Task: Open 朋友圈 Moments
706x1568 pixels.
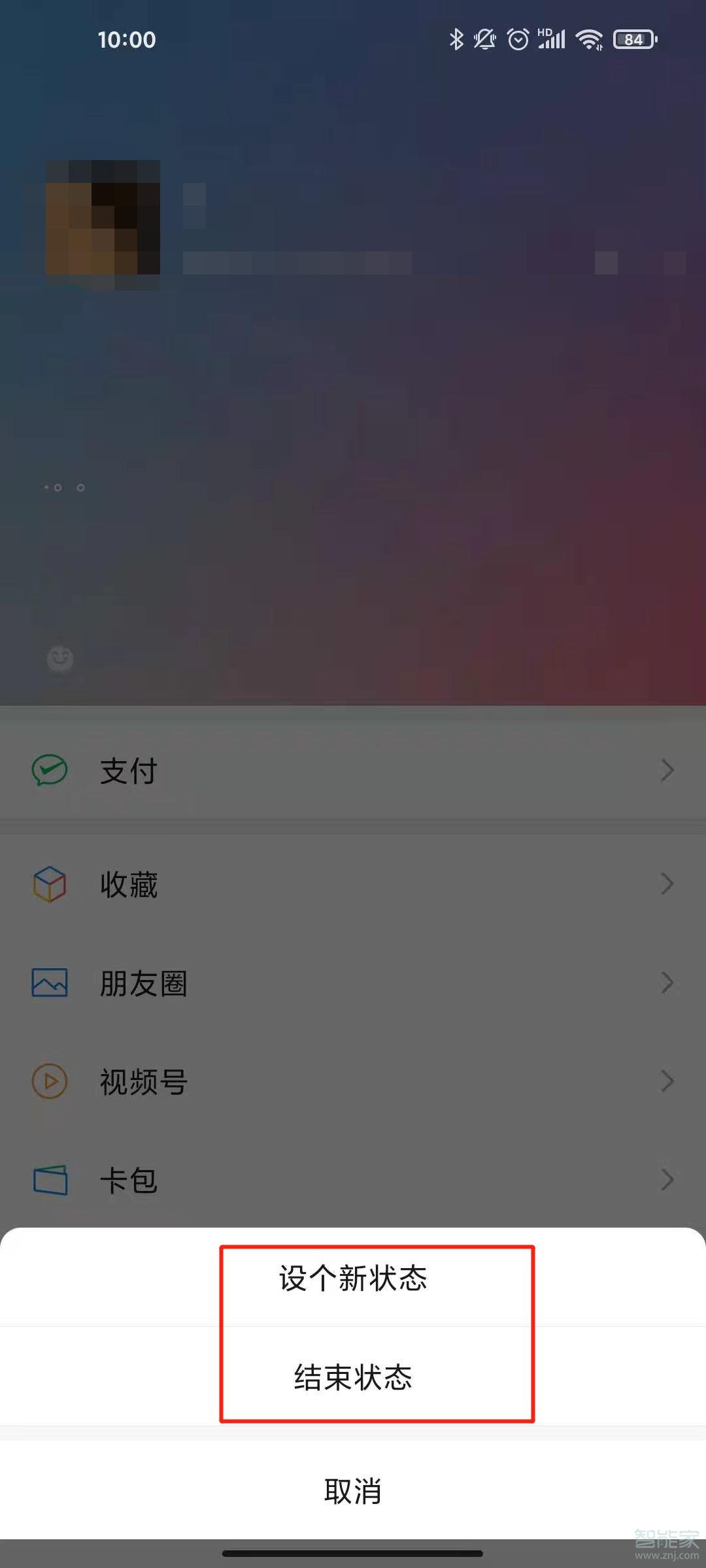Action: (353, 983)
